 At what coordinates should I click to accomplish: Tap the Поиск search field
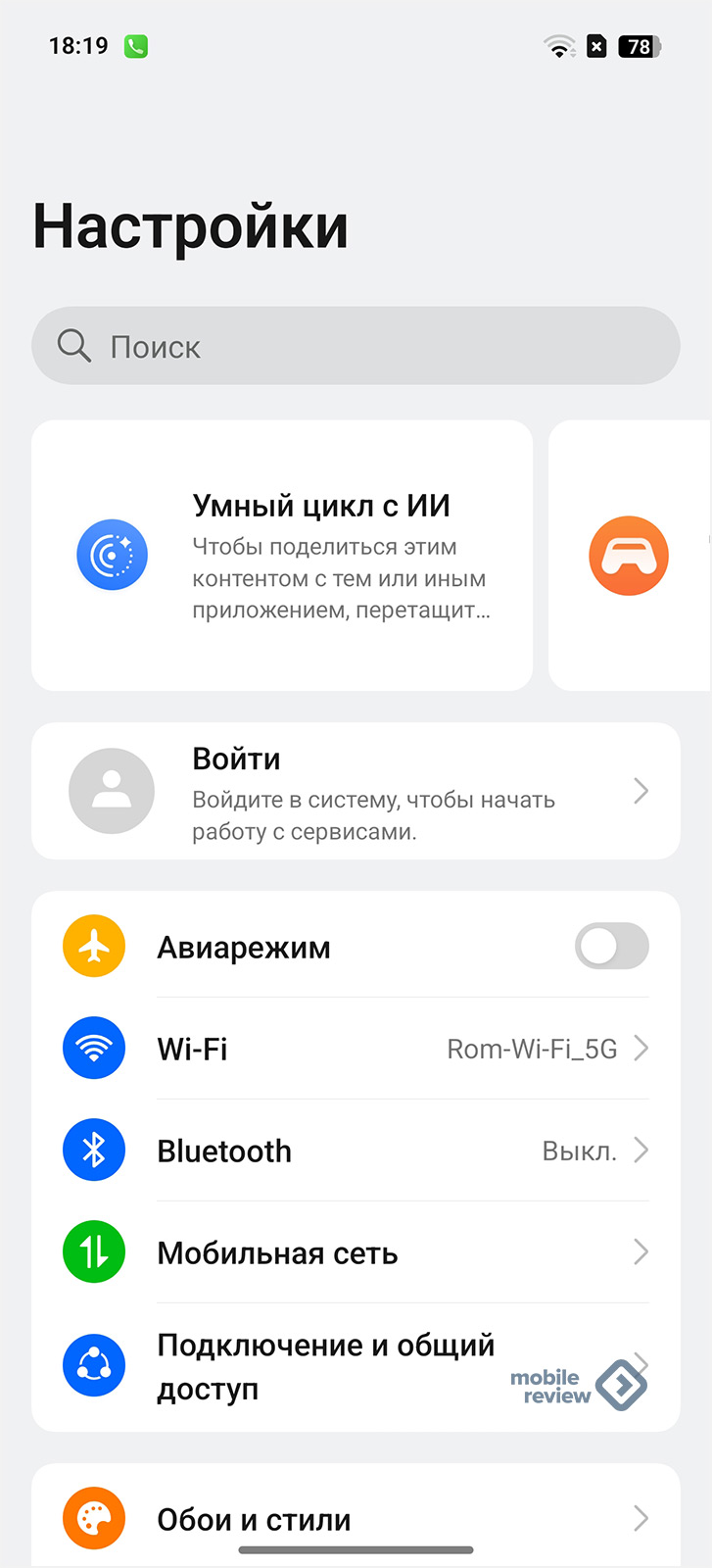(356, 346)
